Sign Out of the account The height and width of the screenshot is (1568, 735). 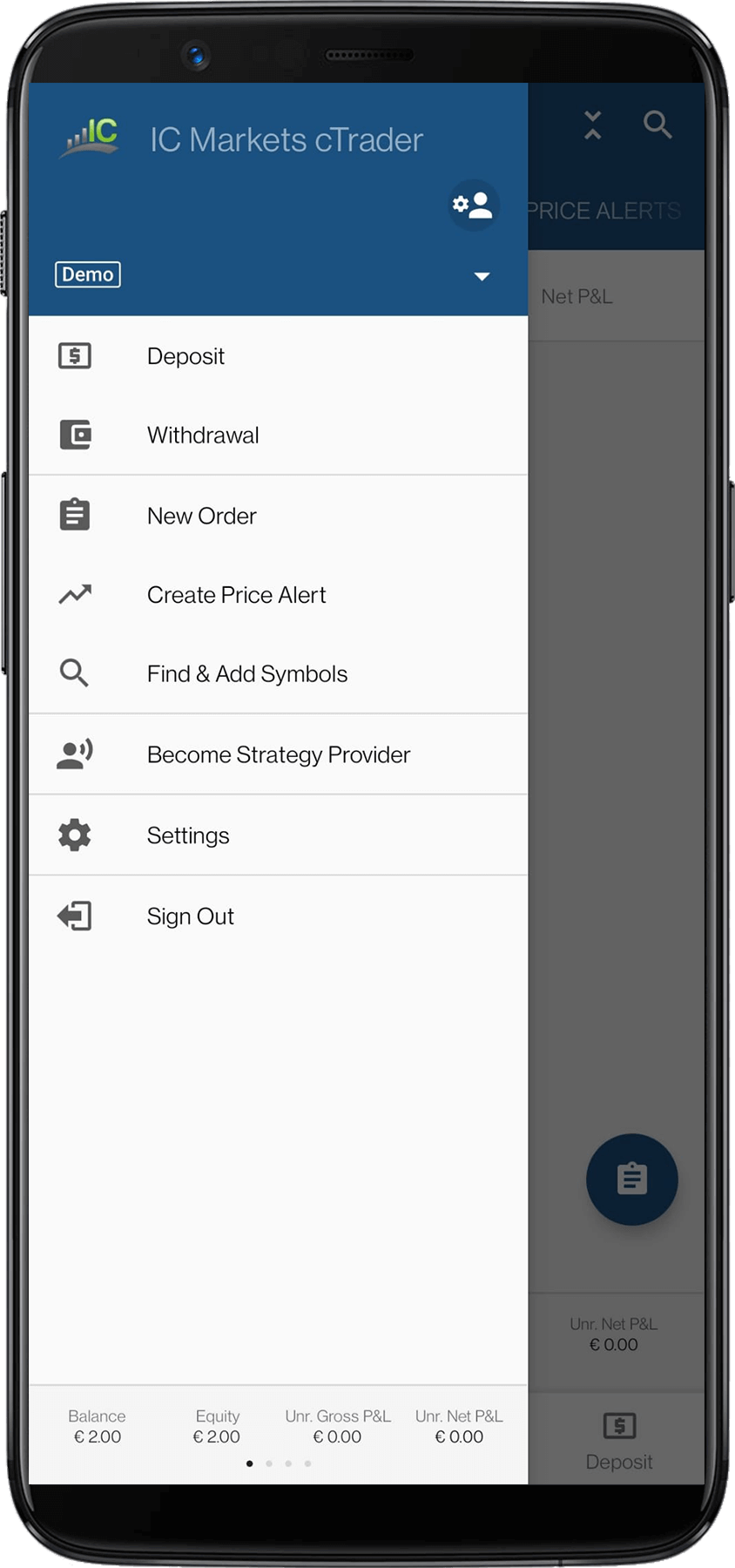pos(190,916)
